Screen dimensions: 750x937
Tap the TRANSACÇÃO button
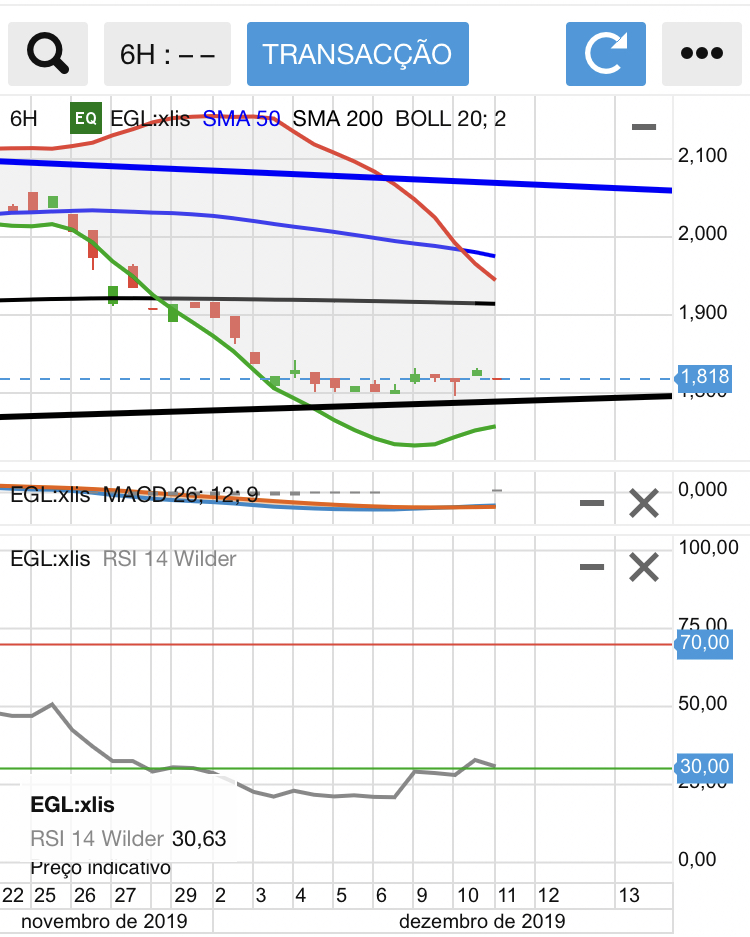click(357, 53)
